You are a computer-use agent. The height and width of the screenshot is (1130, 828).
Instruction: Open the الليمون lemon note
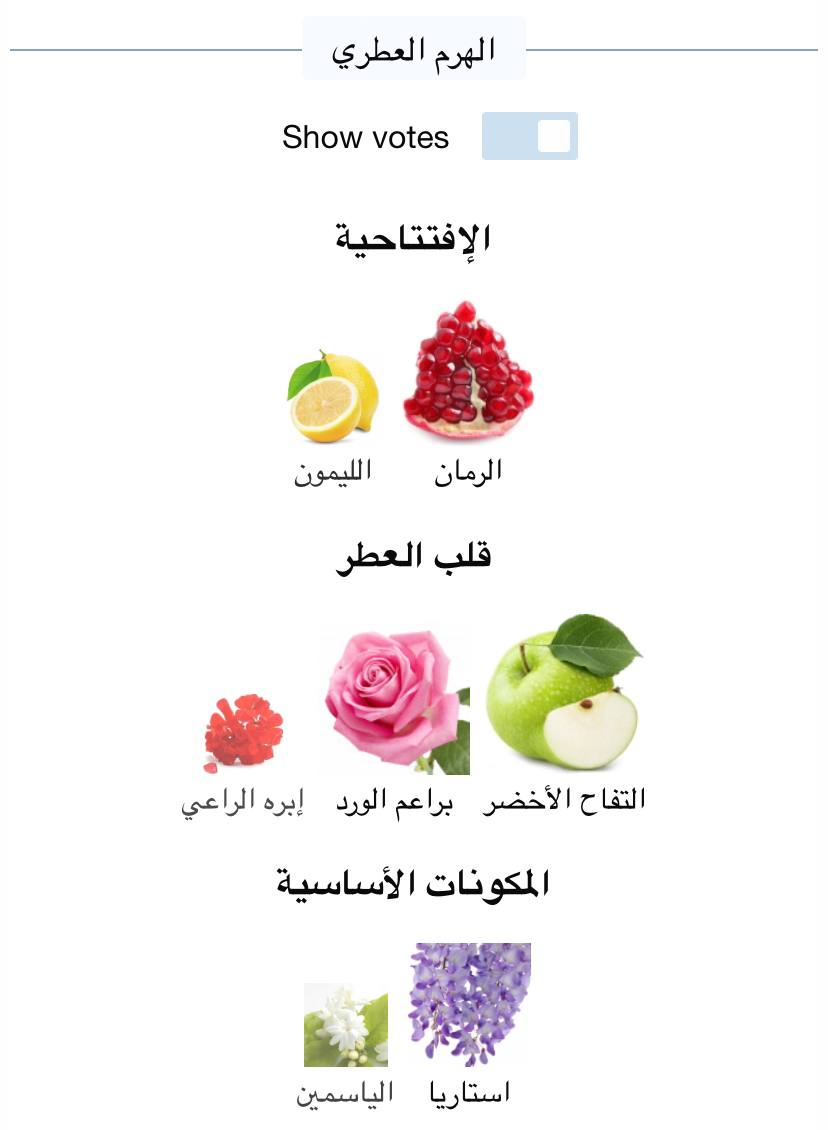(332, 396)
